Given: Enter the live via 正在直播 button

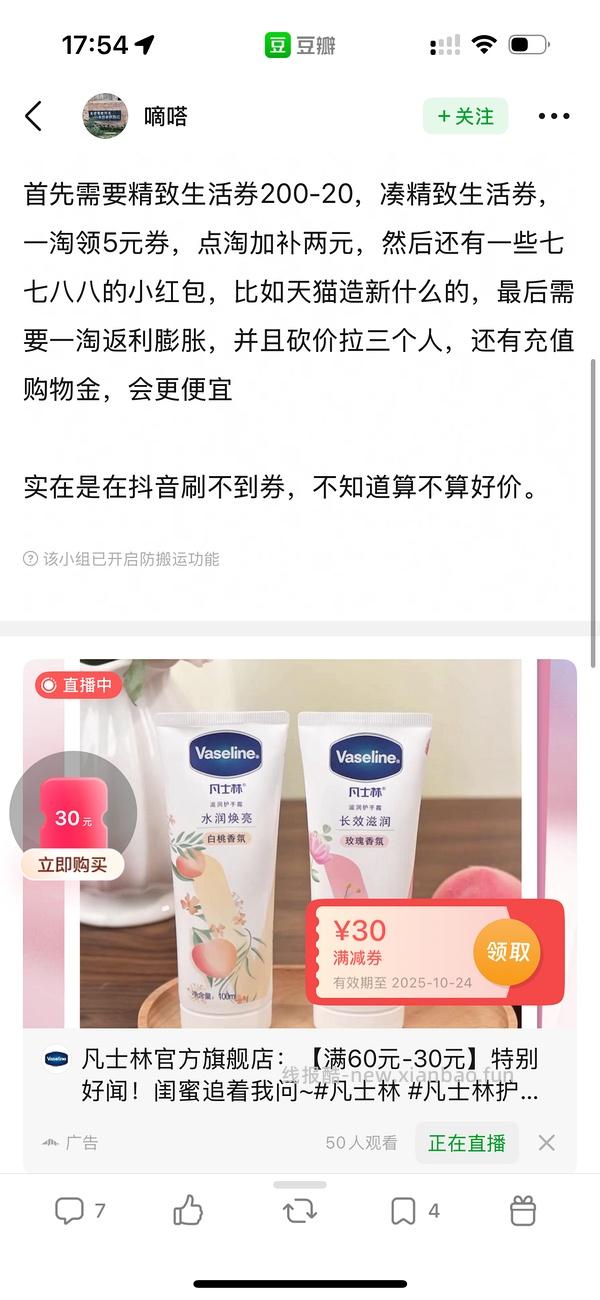Looking at the screenshot, I should pyautogui.click(x=467, y=1142).
